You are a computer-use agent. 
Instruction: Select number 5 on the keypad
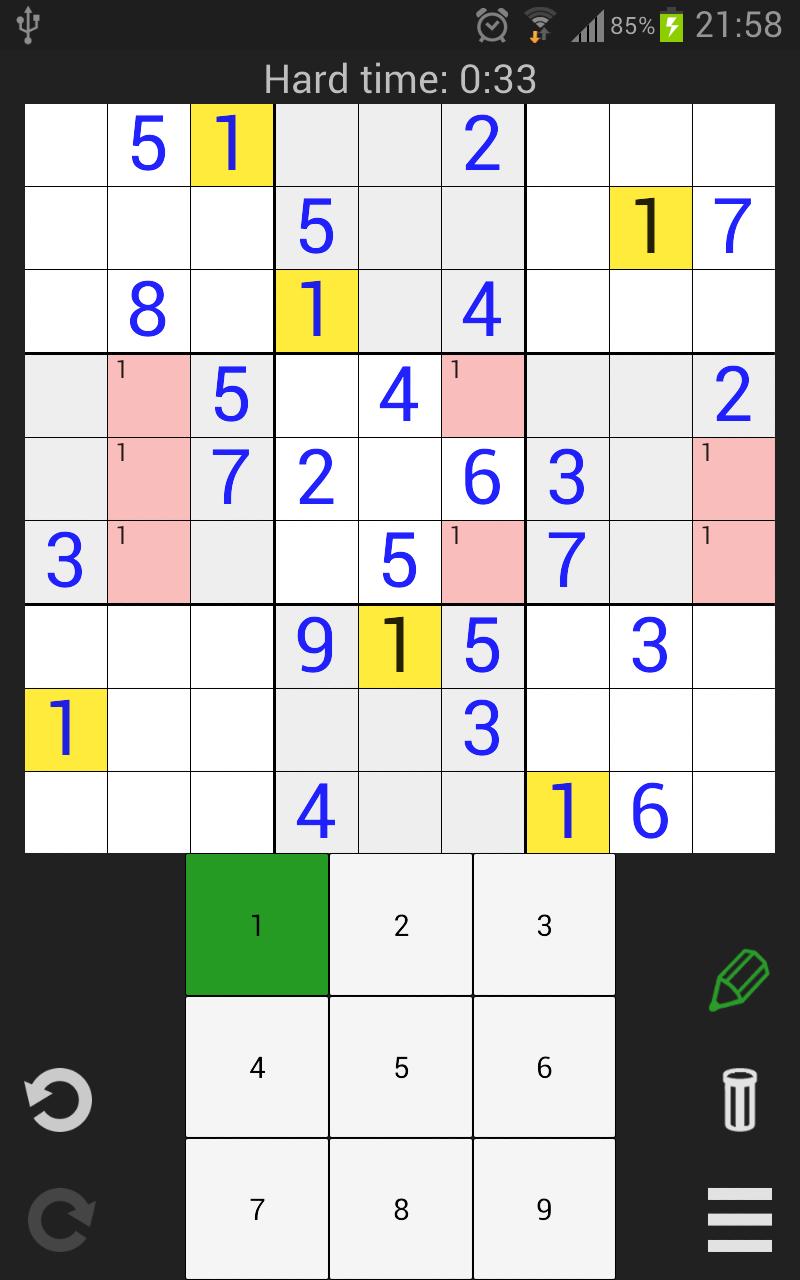[401, 1067]
